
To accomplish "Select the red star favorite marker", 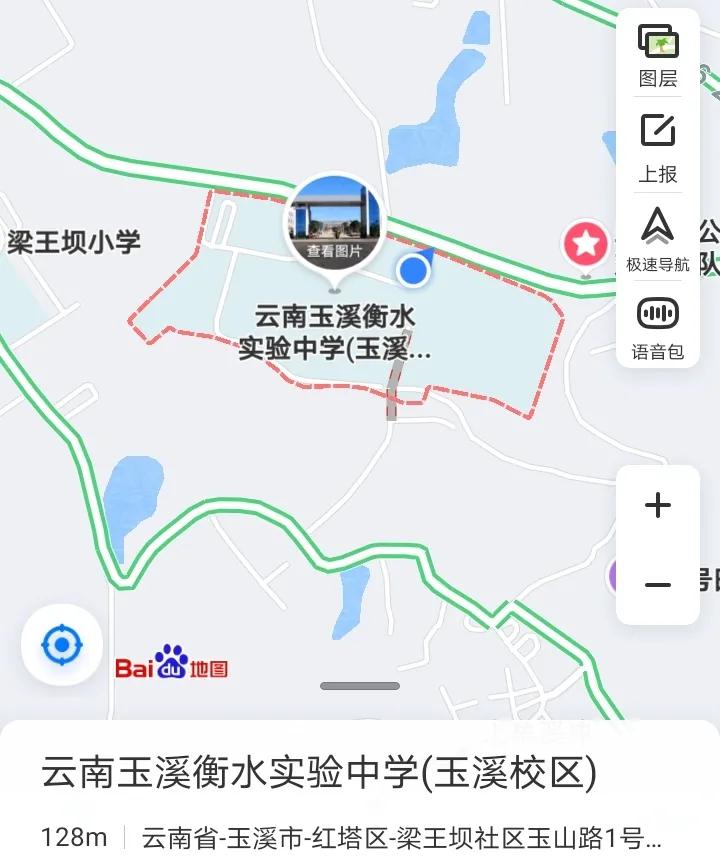I will [585, 243].
